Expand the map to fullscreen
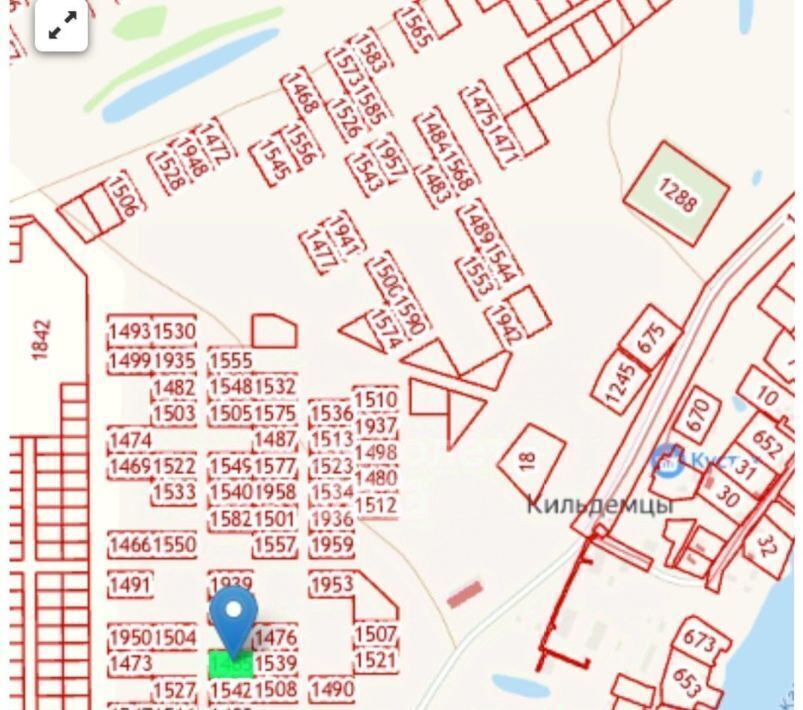 pos(62,27)
